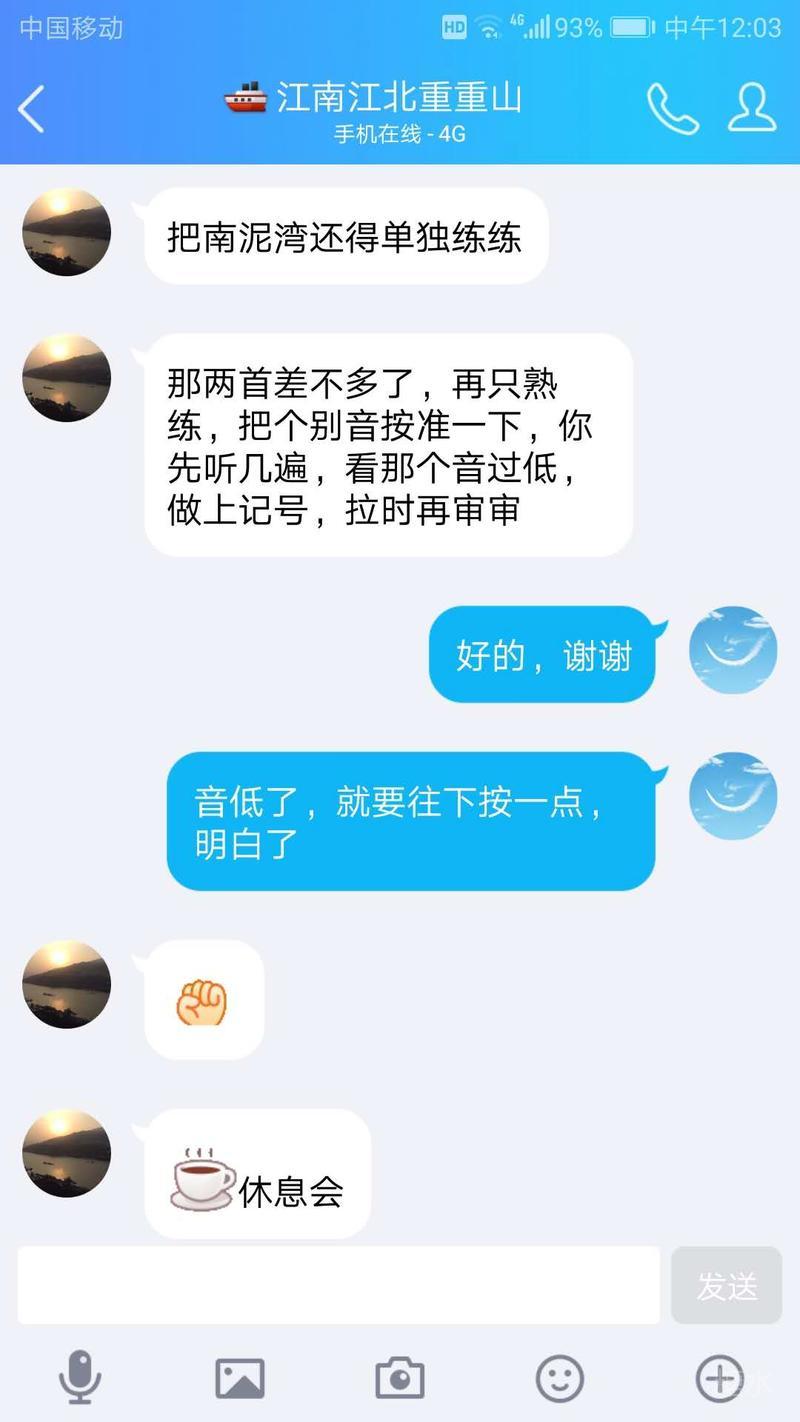Open the emoji panel
Image resolution: width=800 pixels, height=1422 pixels.
point(560,1378)
